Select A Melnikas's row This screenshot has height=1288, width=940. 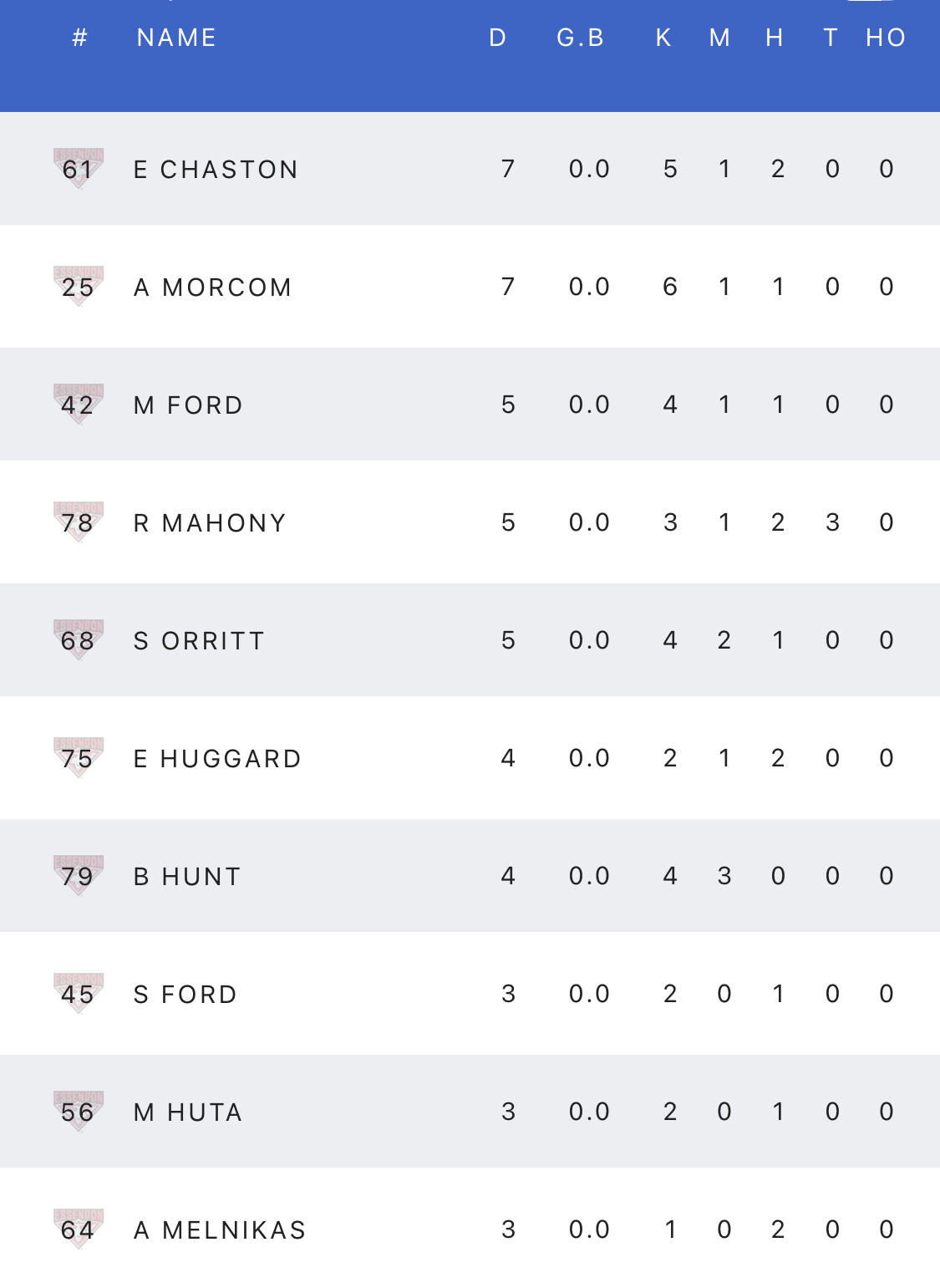coord(220,1229)
